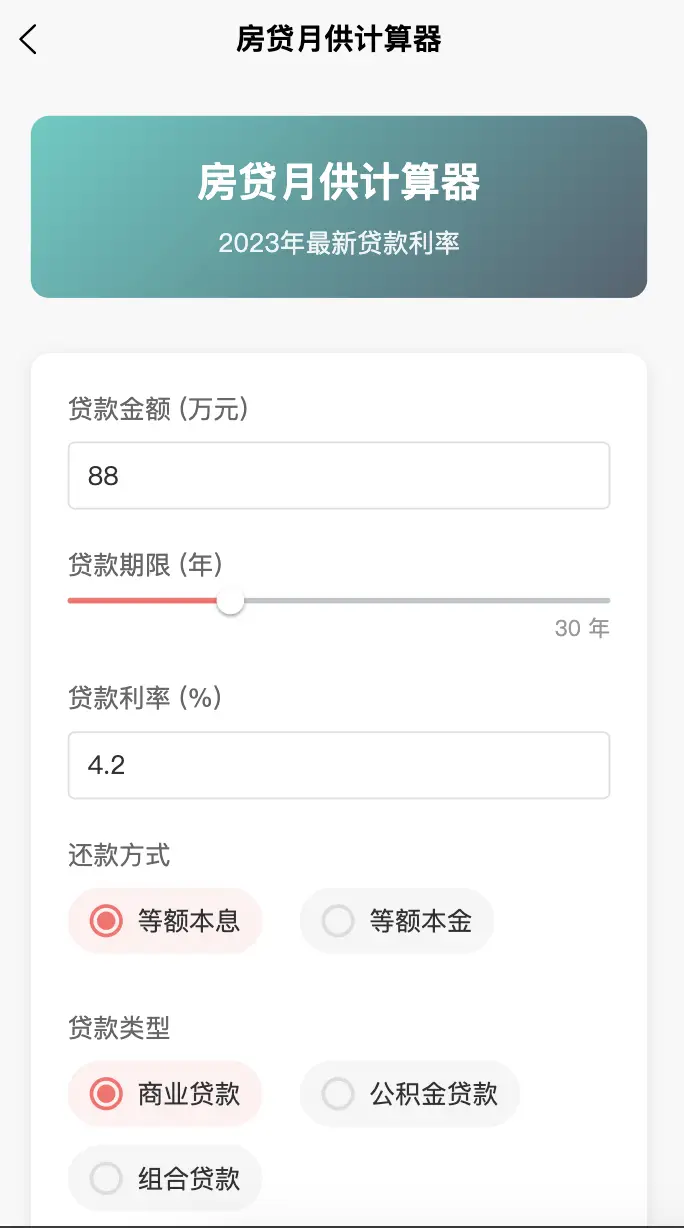Go back using the top-left arrow
The height and width of the screenshot is (1228, 684).
pyautogui.click(x=28, y=39)
